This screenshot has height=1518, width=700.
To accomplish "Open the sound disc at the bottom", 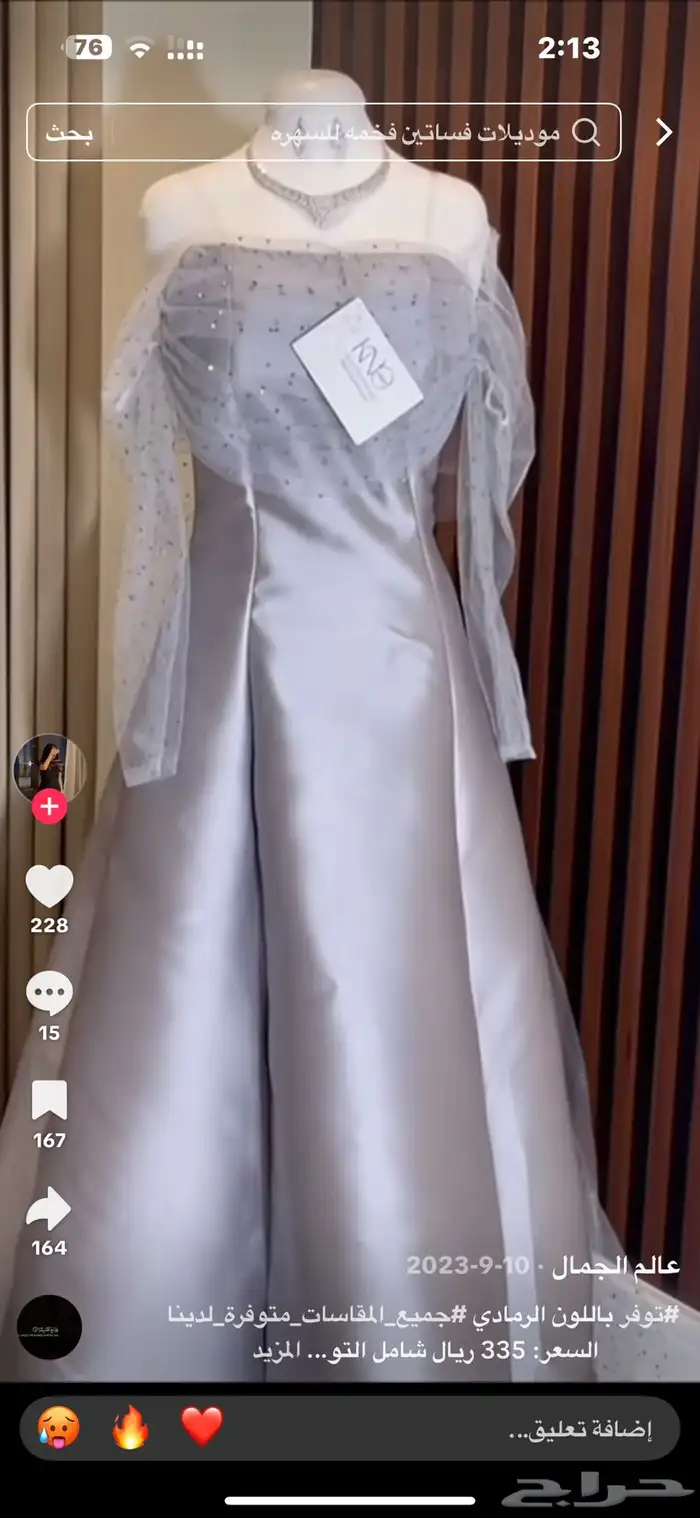I will 49,1327.
